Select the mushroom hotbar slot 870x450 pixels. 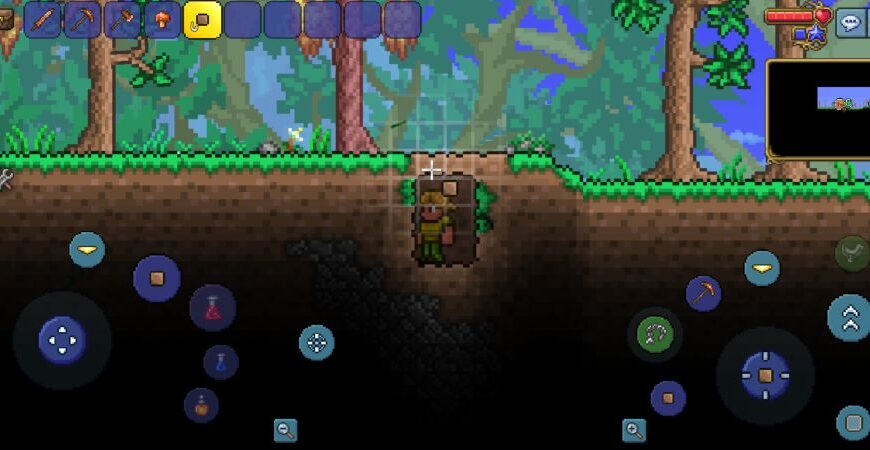pyautogui.click(x=162, y=19)
